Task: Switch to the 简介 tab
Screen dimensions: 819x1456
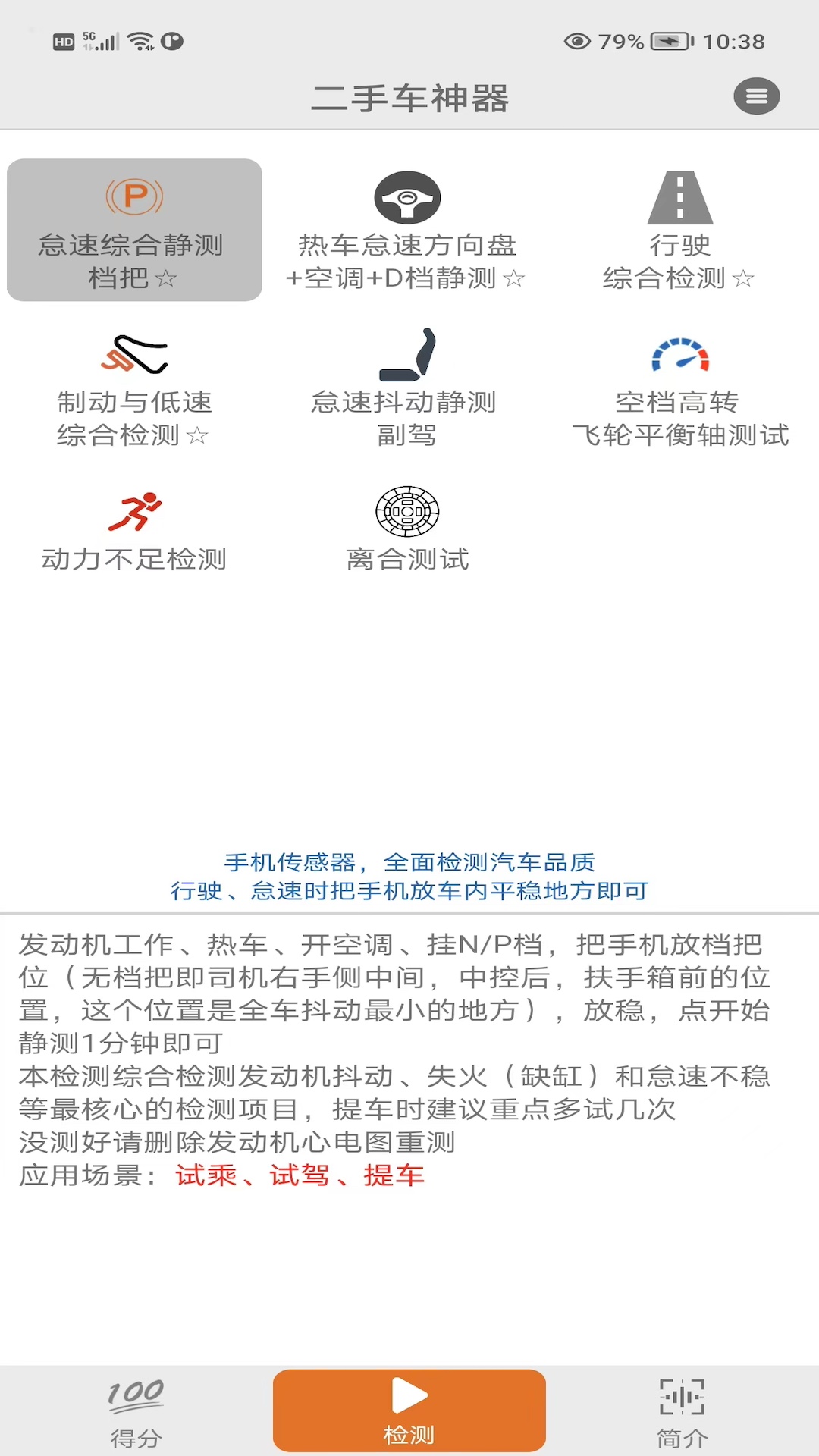Action: click(x=682, y=1411)
